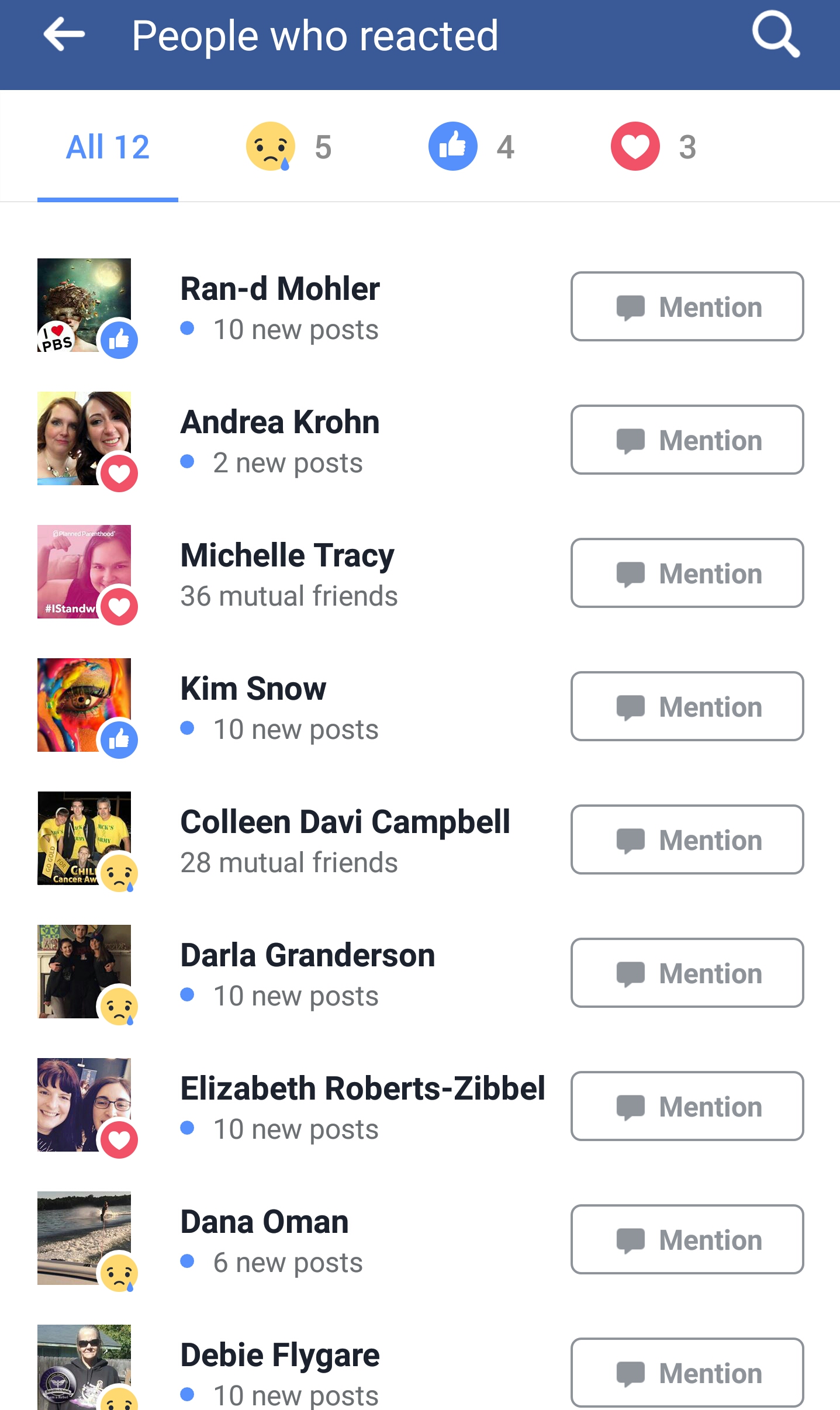The width and height of the screenshot is (840, 1410).
Task: Mention Debie Flygare
Action: click(687, 1373)
